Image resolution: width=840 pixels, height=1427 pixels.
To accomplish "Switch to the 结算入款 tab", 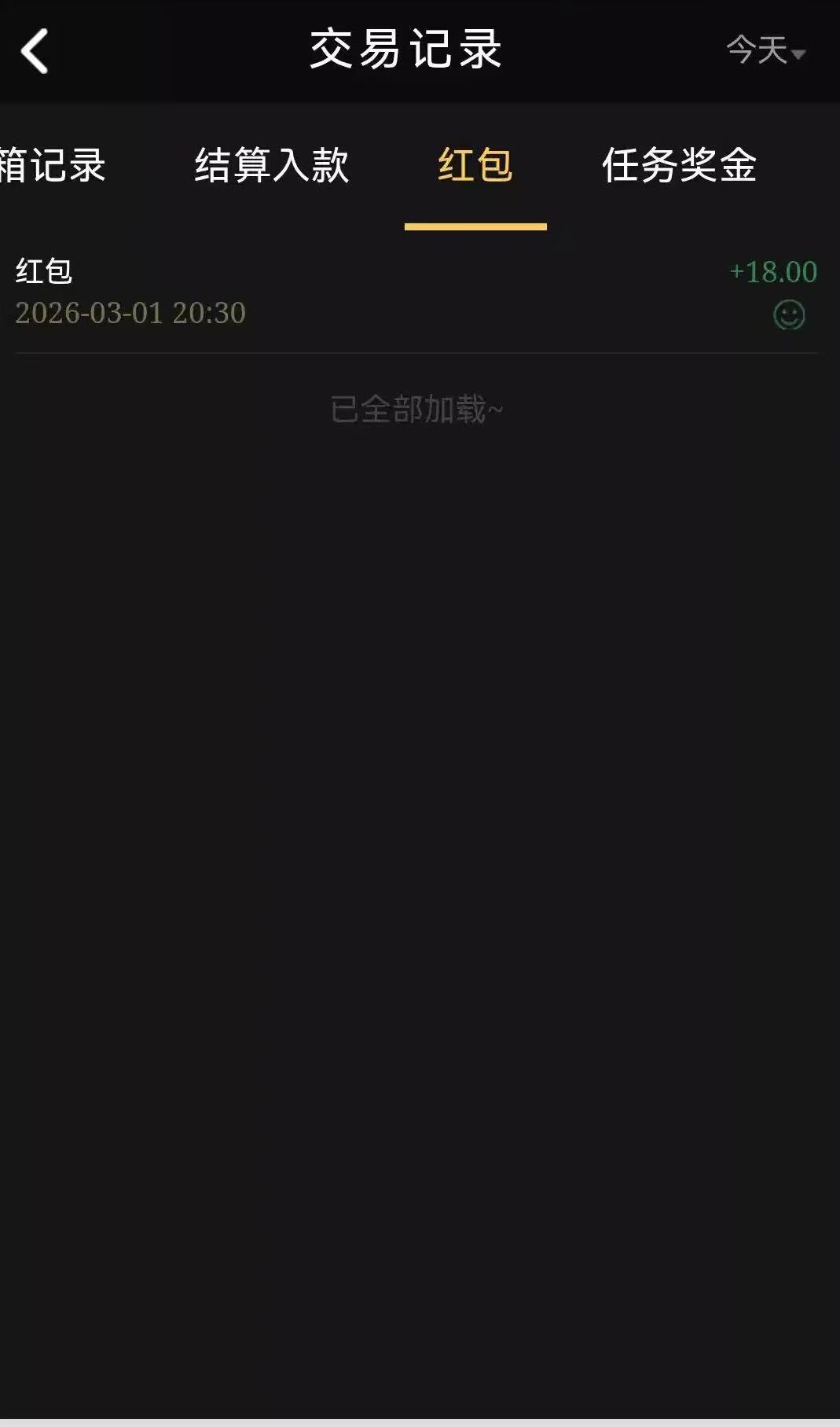I will (x=271, y=166).
